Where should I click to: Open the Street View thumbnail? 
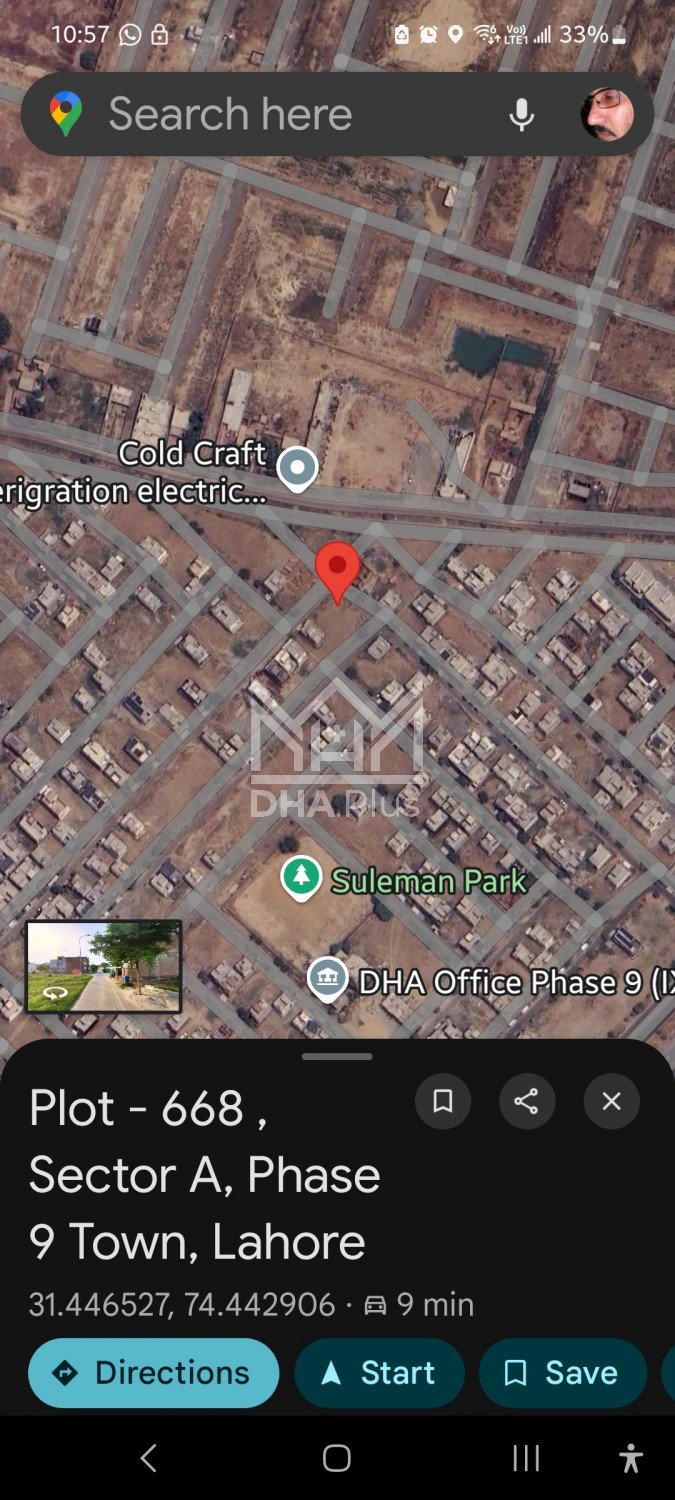pos(104,966)
